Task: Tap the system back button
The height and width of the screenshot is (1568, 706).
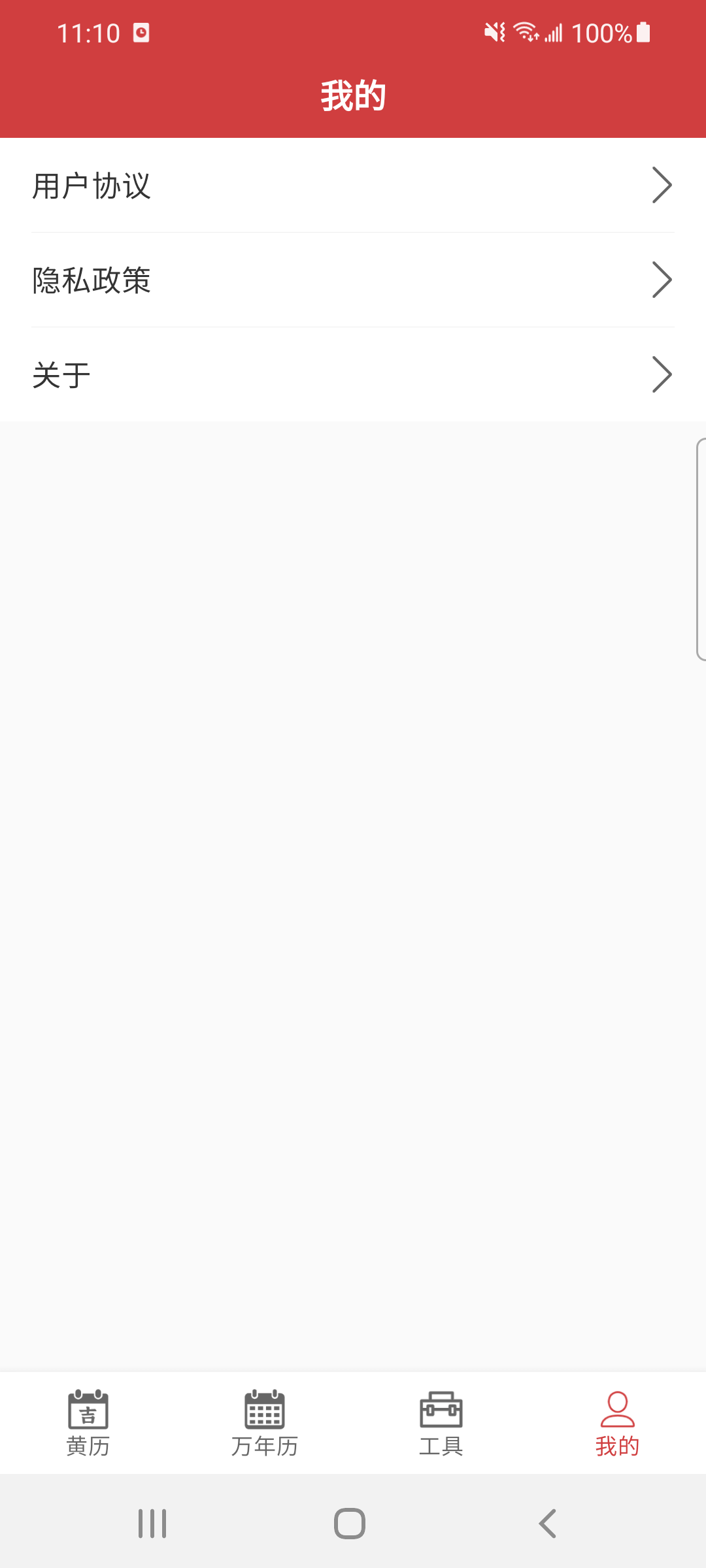Action: tap(548, 1524)
